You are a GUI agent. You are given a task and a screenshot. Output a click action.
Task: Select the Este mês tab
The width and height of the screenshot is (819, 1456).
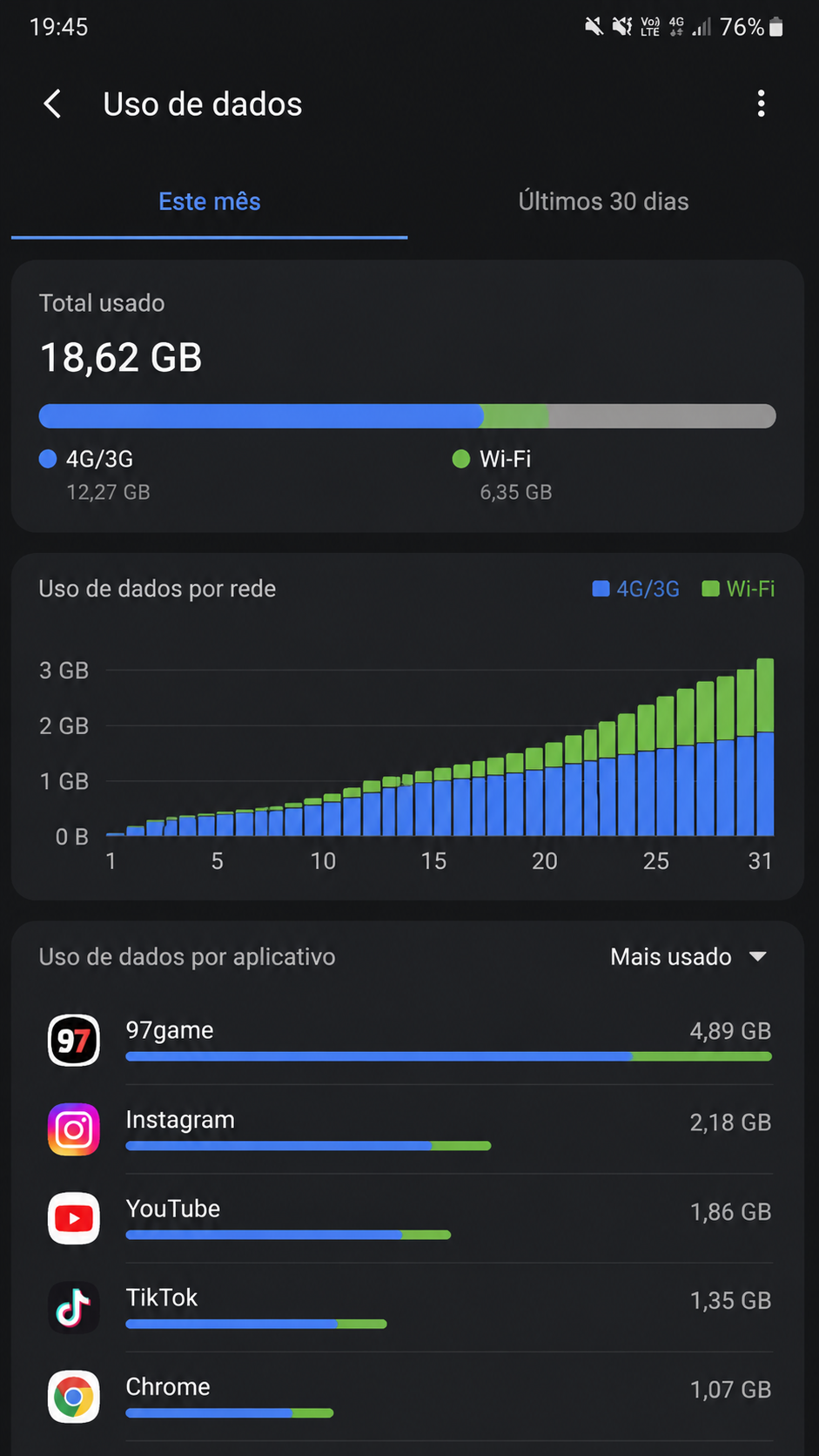[x=210, y=202]
